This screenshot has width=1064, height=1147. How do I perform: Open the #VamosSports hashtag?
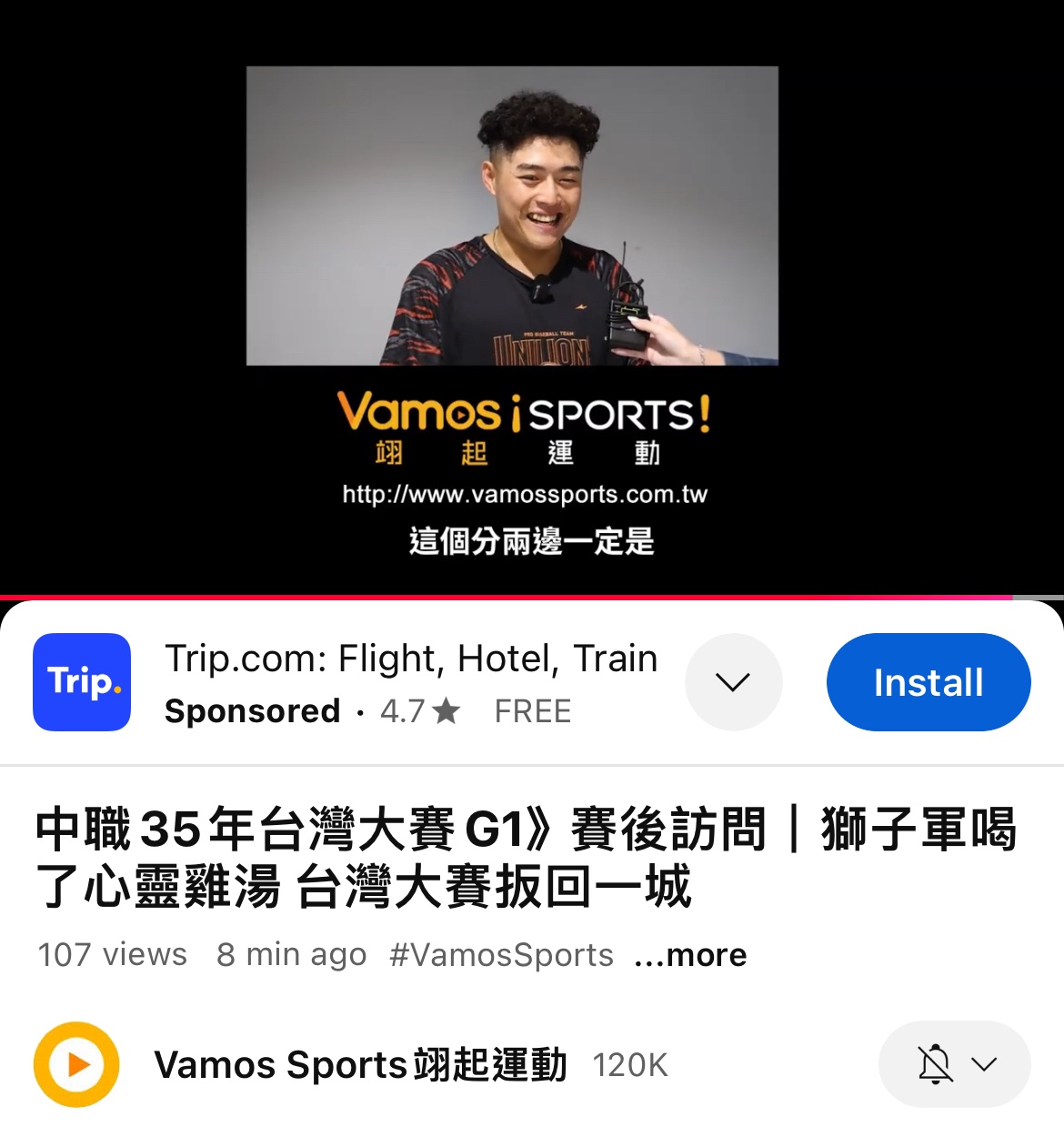(x=501, y=955)
